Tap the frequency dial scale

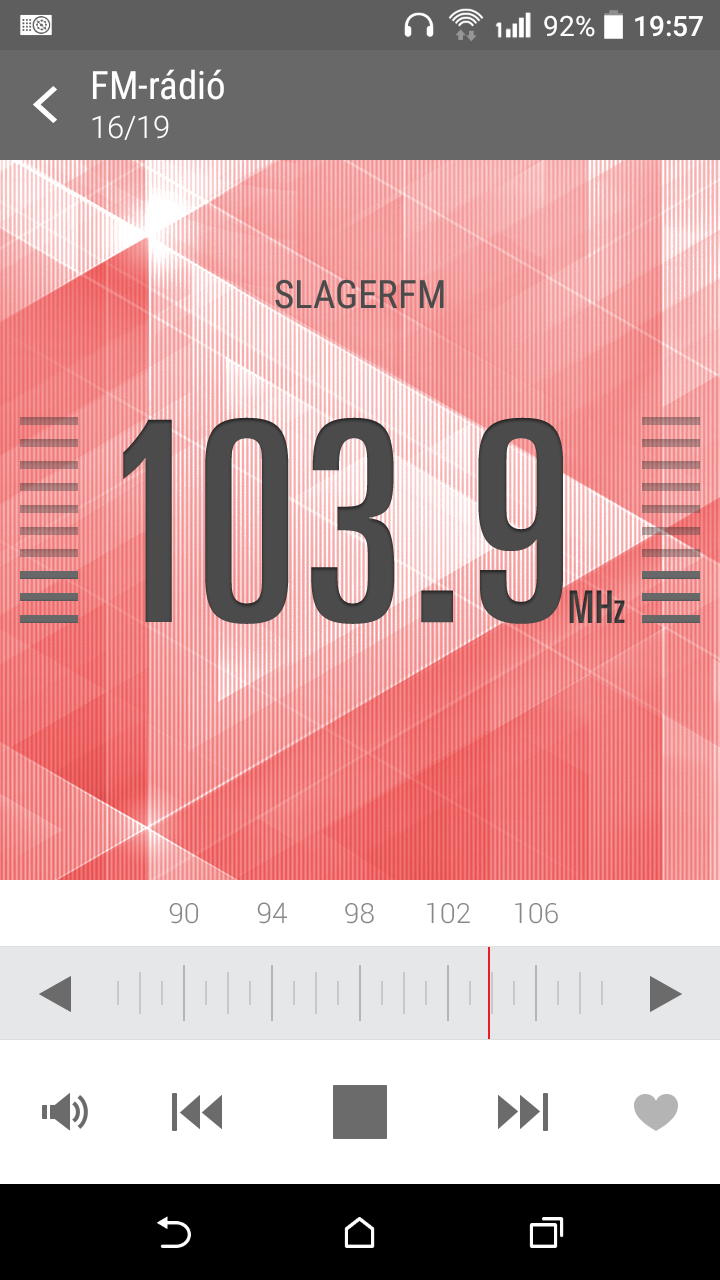360,993
